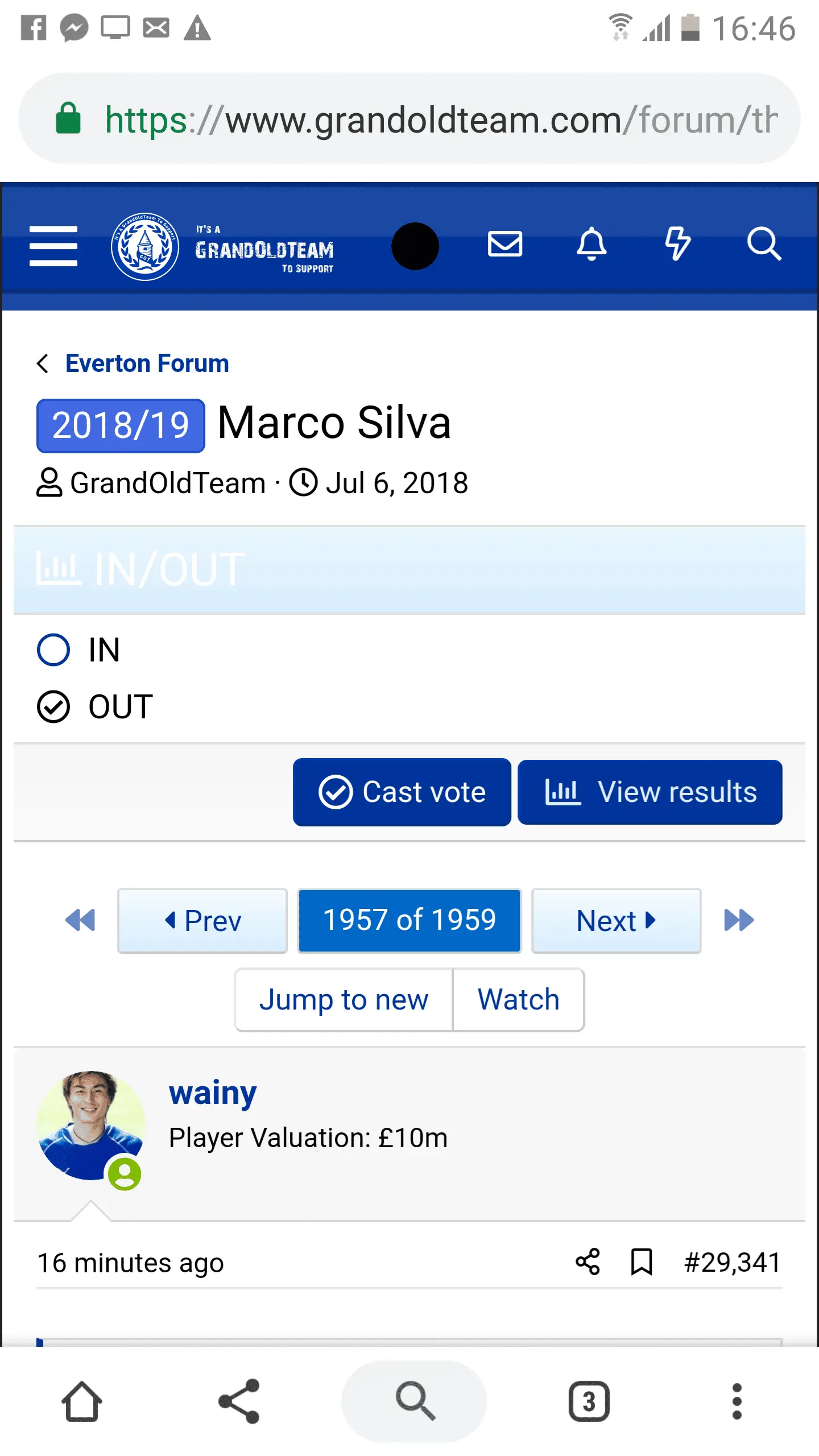Bookmark post #29,341
This screenshot has width=819, height=1456.
642,1262
